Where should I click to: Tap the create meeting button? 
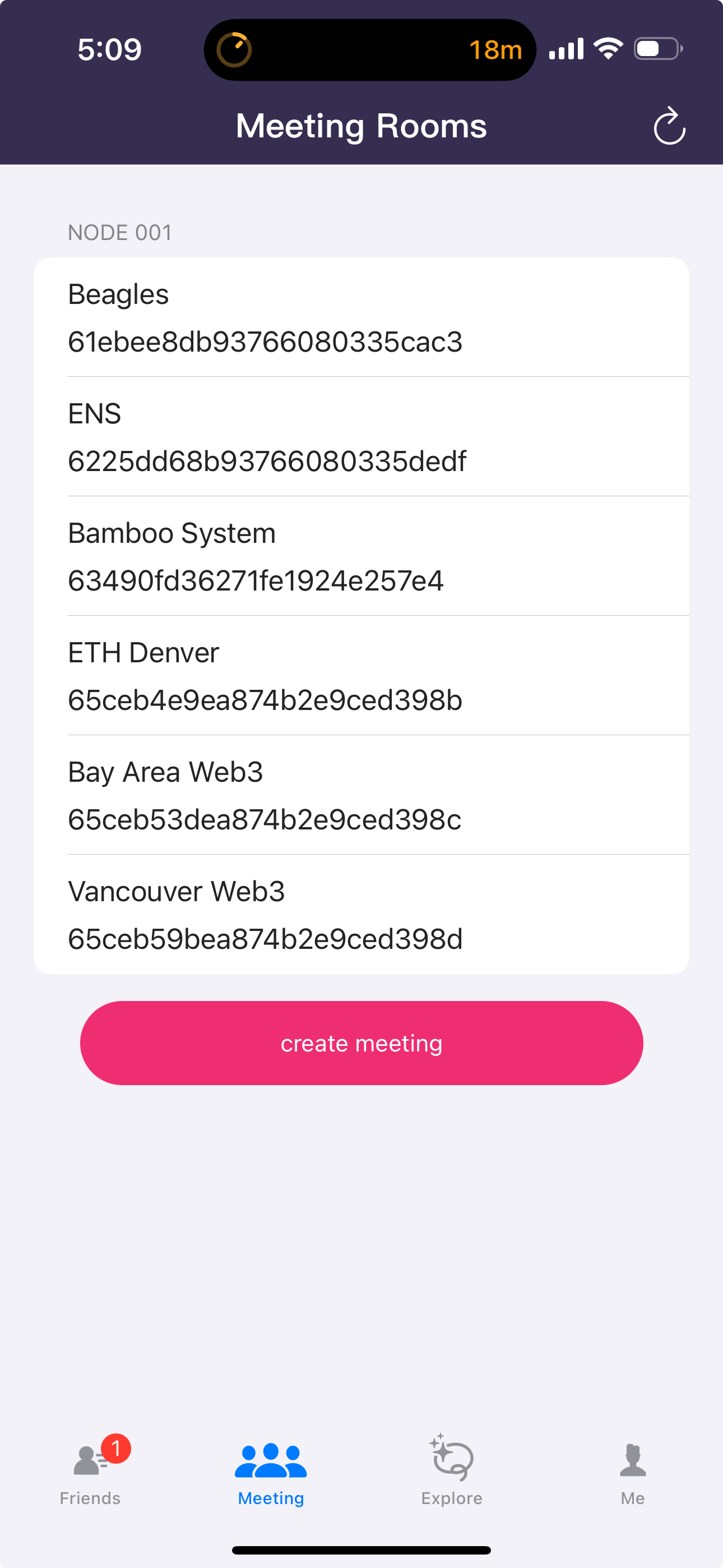pyautogui.click(x=361, y=1043)
